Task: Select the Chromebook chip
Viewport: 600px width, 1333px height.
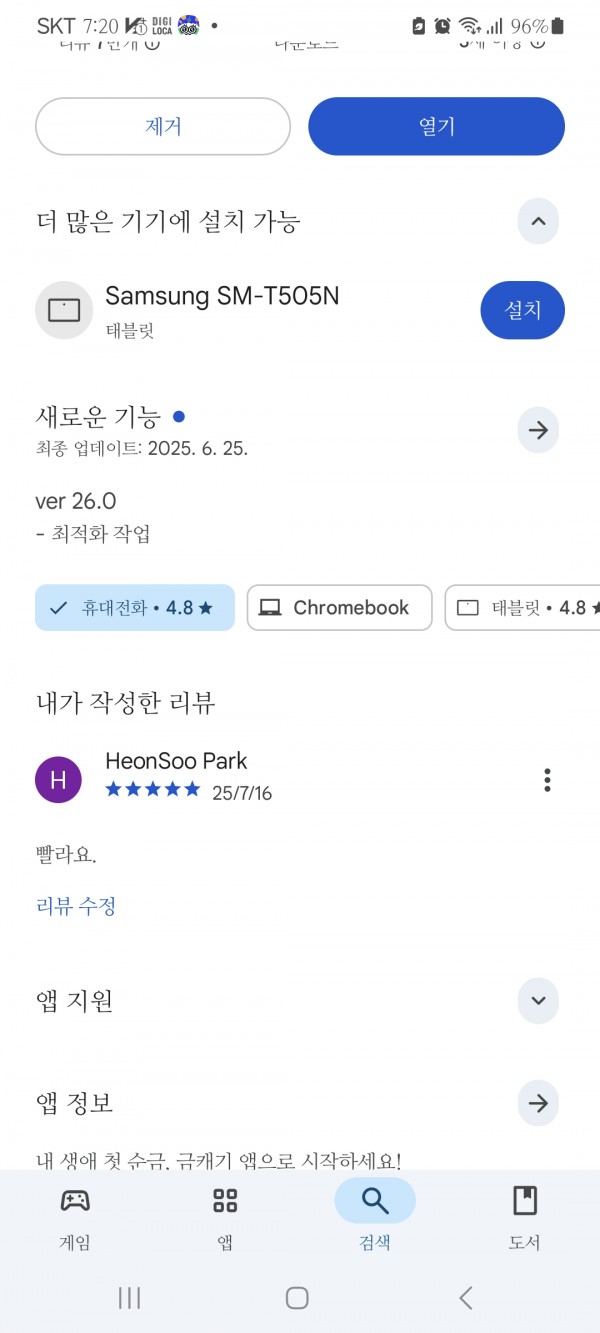Action: coord(340,608)
